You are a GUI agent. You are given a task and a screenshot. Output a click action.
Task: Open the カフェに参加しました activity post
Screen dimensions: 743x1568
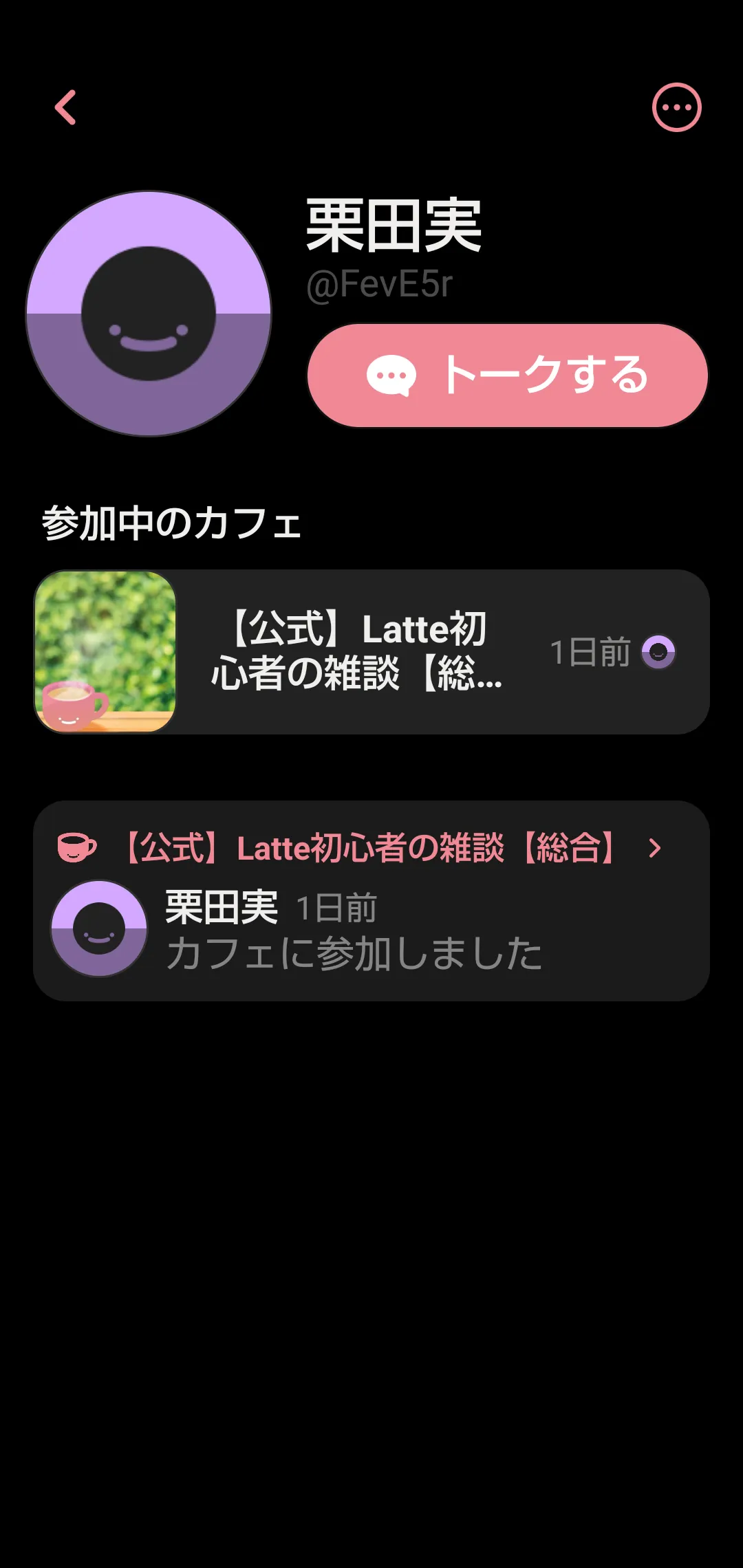point(354,953)
